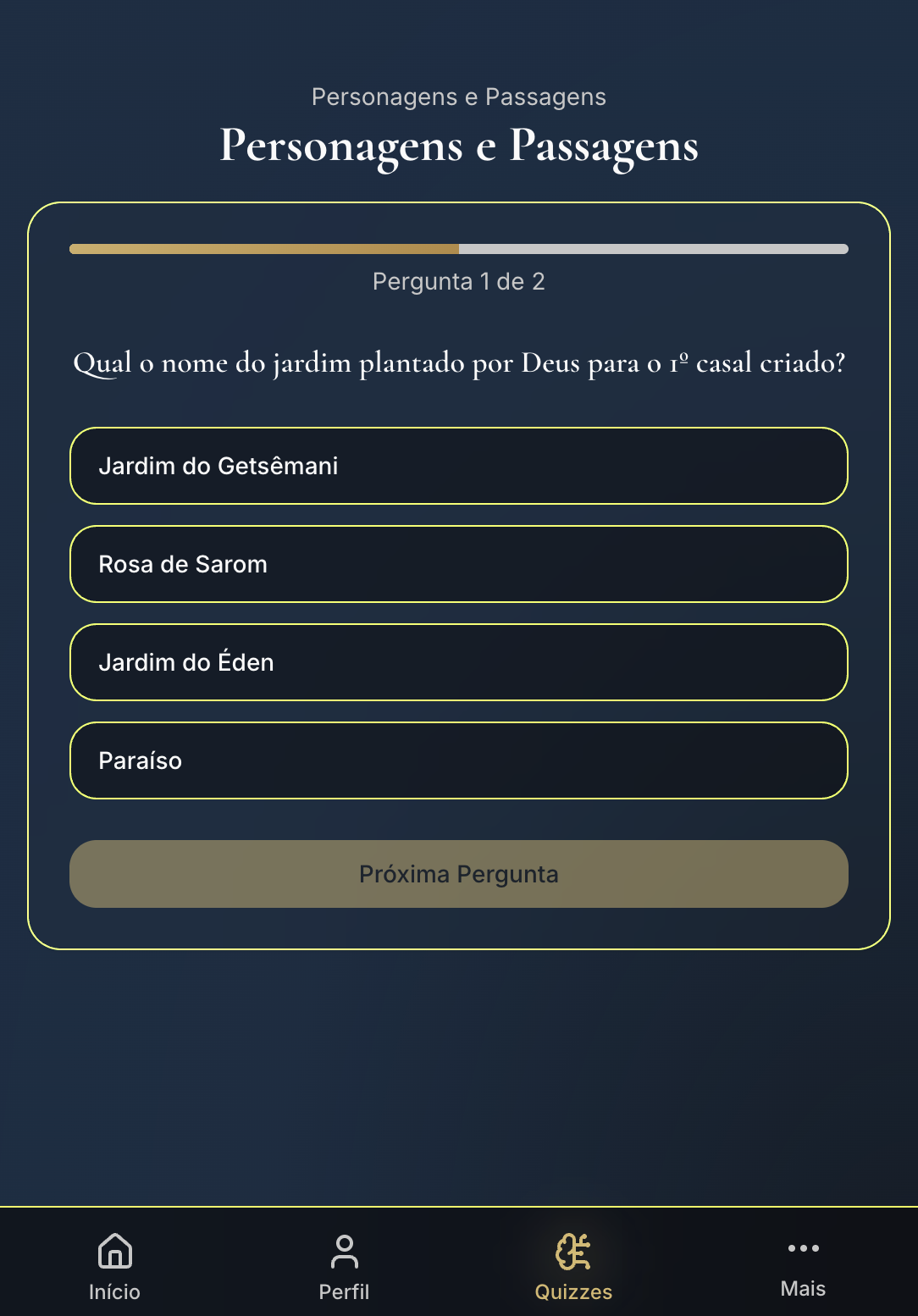Viewport: 918px width, 1316px height.
Task: Open more options via three-dots icon
Action: [802, 1249]
